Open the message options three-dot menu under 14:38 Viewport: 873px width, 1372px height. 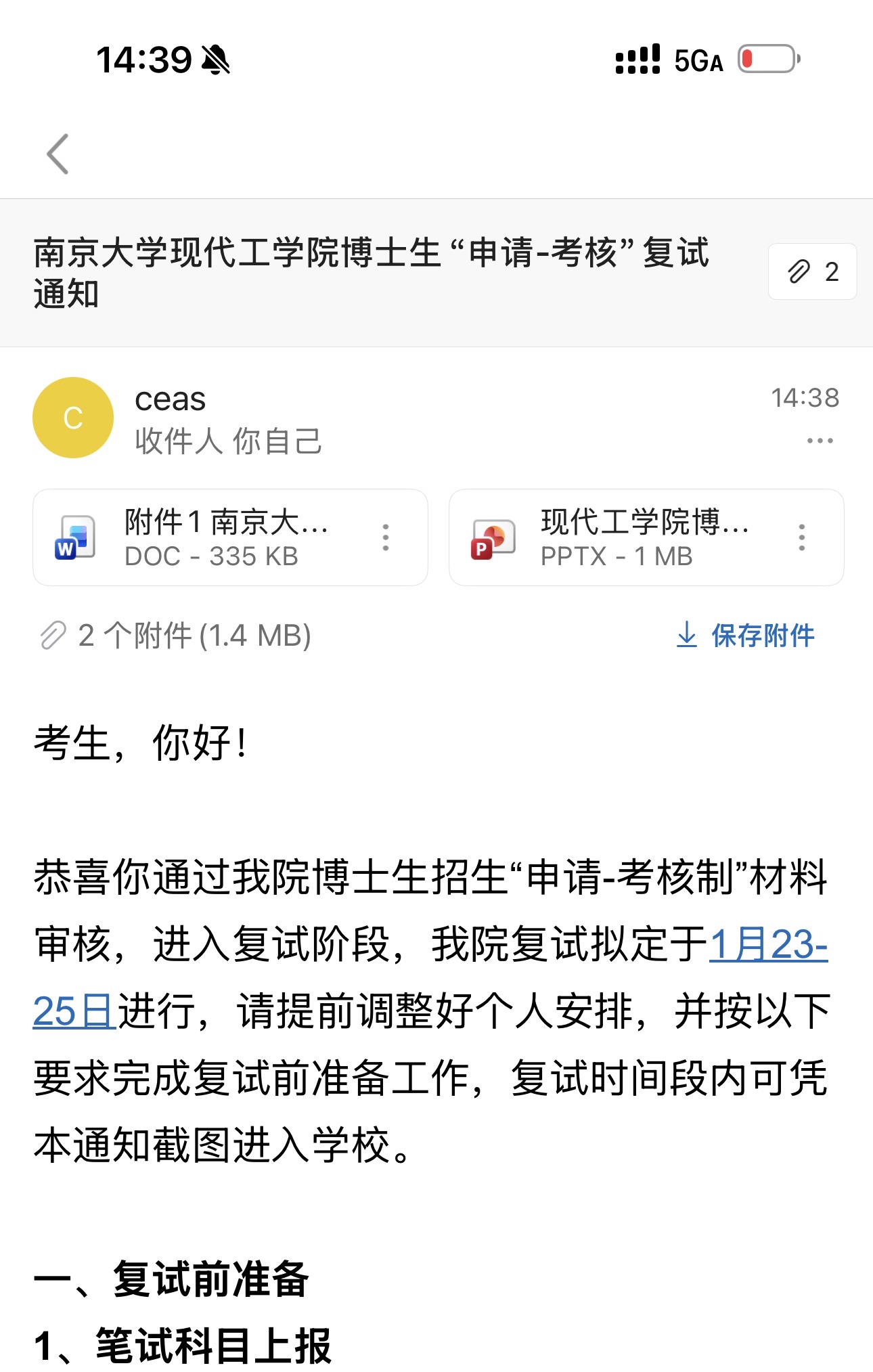(x=820, y=441)
